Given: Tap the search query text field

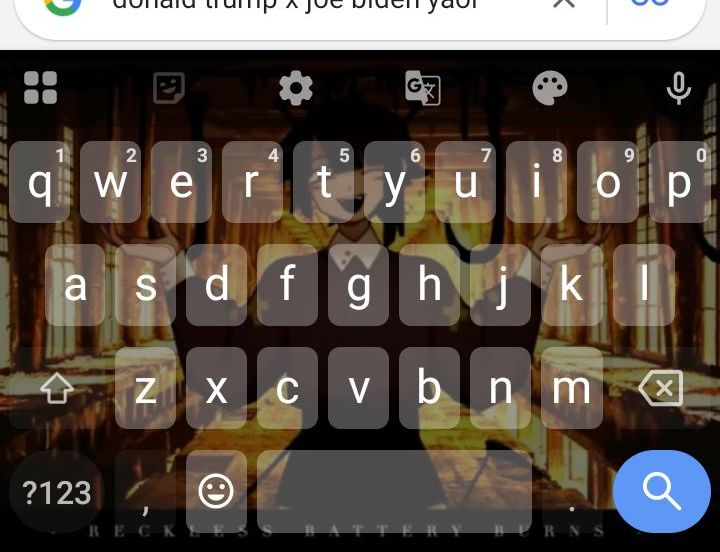Looking at the screenshot, I should pos(300,6).
